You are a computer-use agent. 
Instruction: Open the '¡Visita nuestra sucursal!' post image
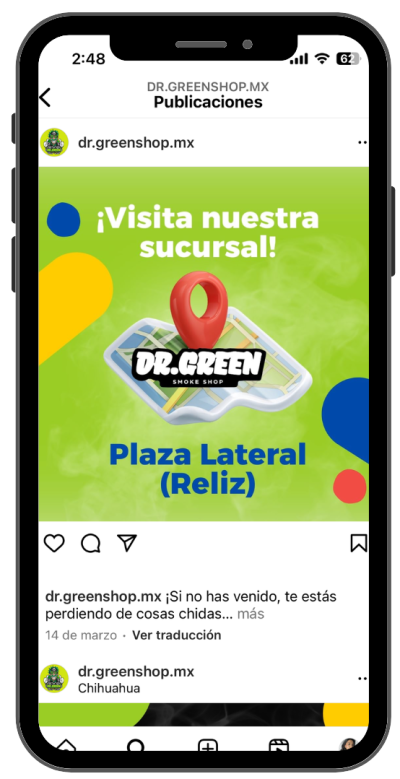pyautogui.click(x=204, y=344)
